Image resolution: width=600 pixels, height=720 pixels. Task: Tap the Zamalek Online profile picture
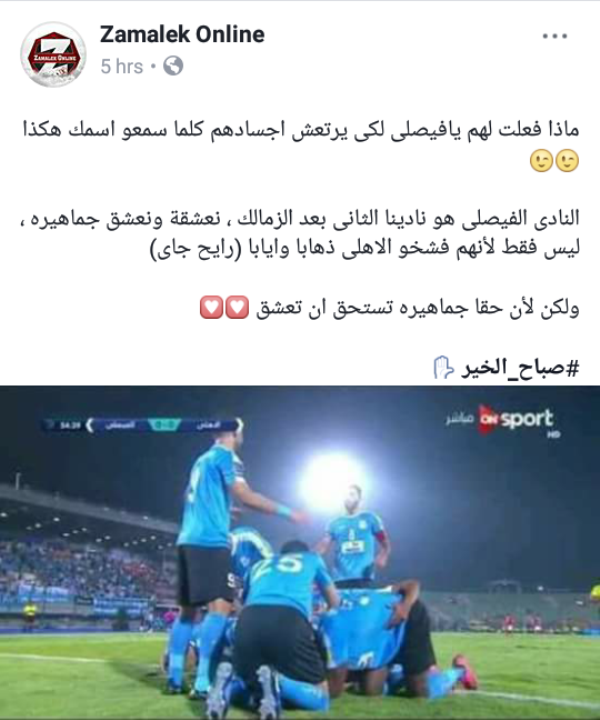pyautogui.click(x=53, y=53)
